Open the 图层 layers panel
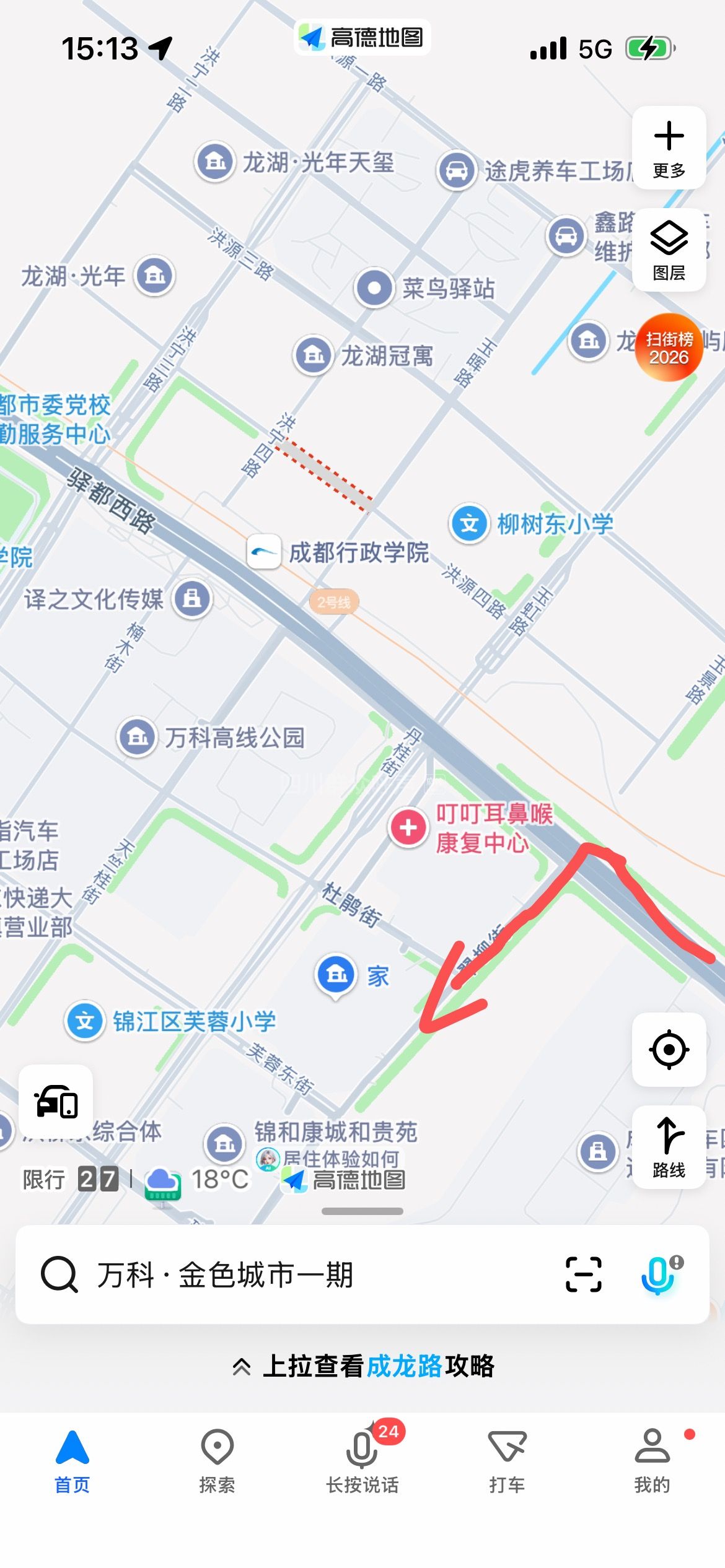The height and width of the screenshot is (1568, 725). 669,250
